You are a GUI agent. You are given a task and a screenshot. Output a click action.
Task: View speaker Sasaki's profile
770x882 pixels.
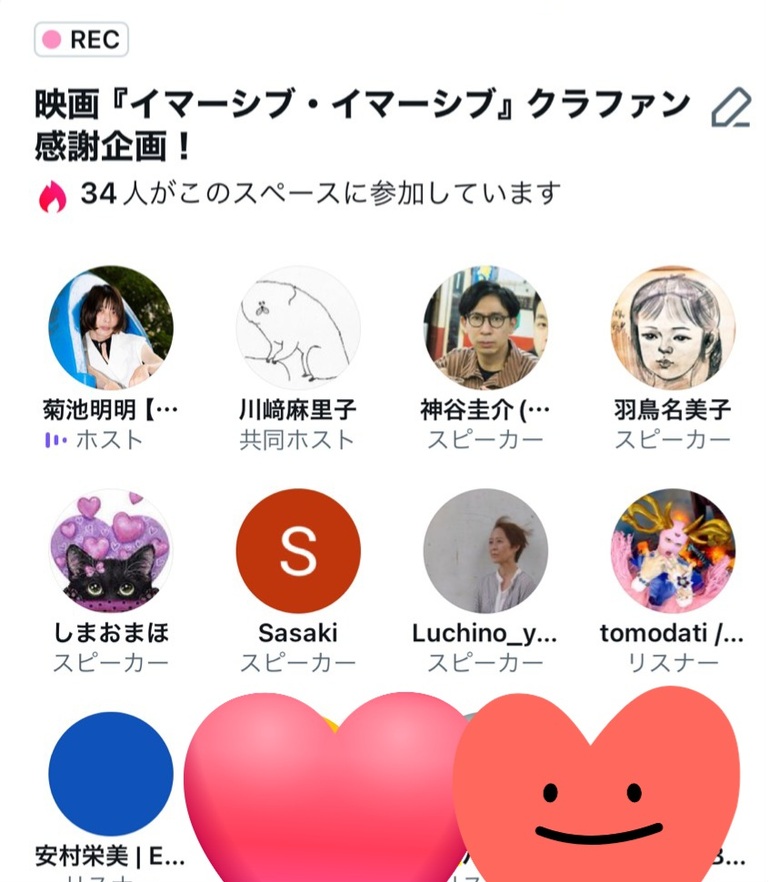pos(298,550)
